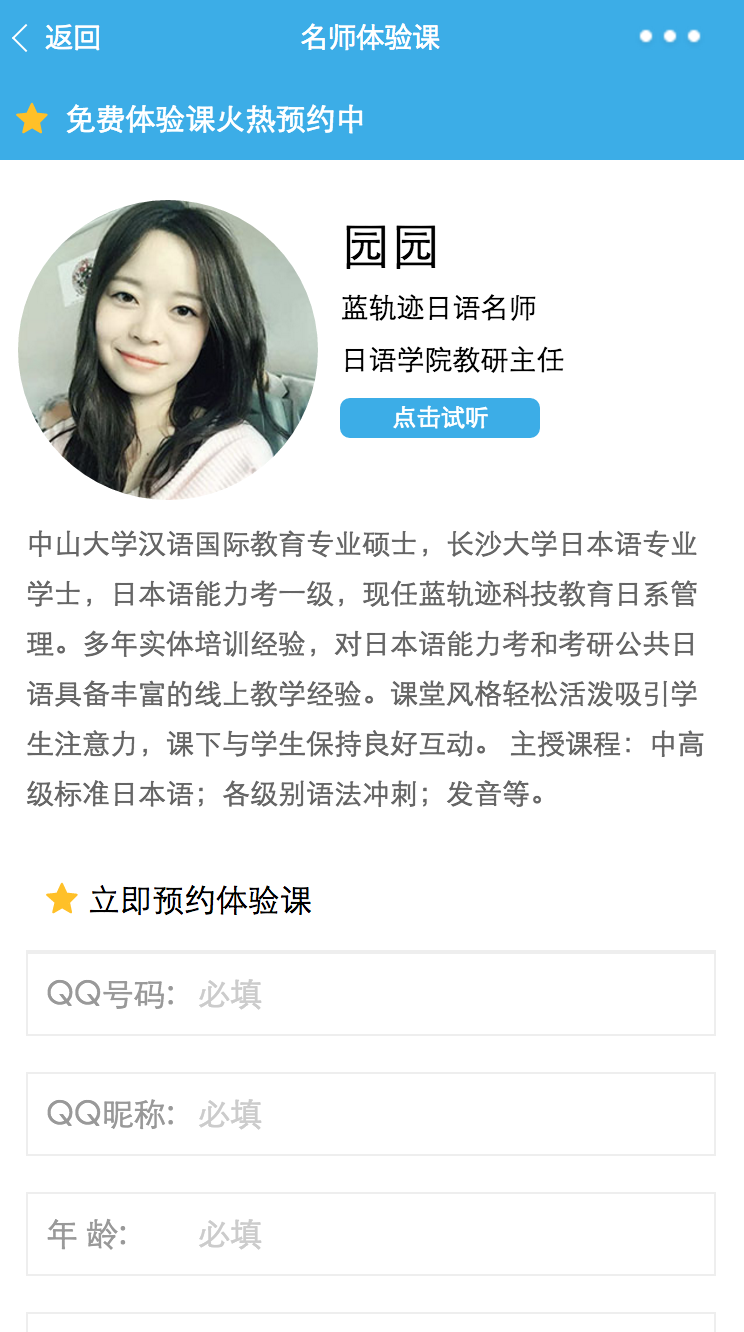
Task: Tap the 年龄 input field
Action: click(450, 1234)
